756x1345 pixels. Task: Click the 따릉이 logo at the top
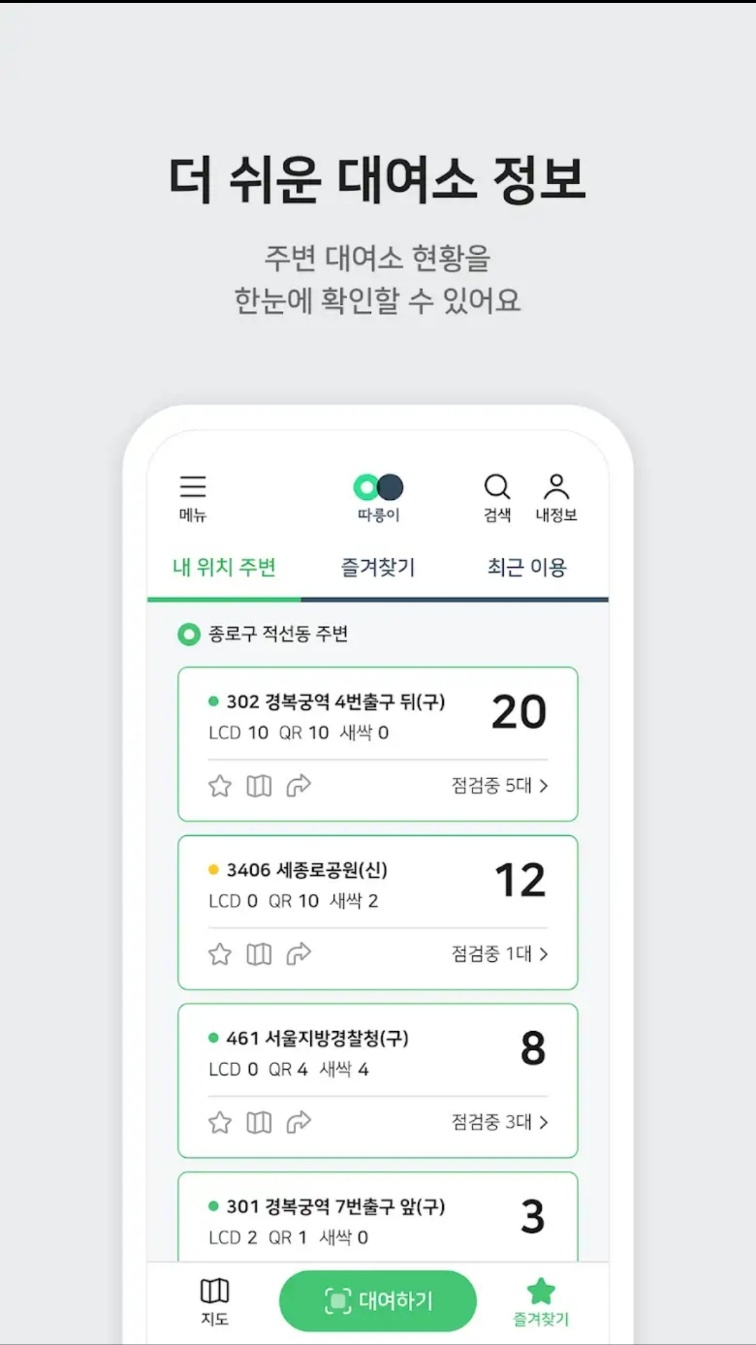(x=377, y=487)
